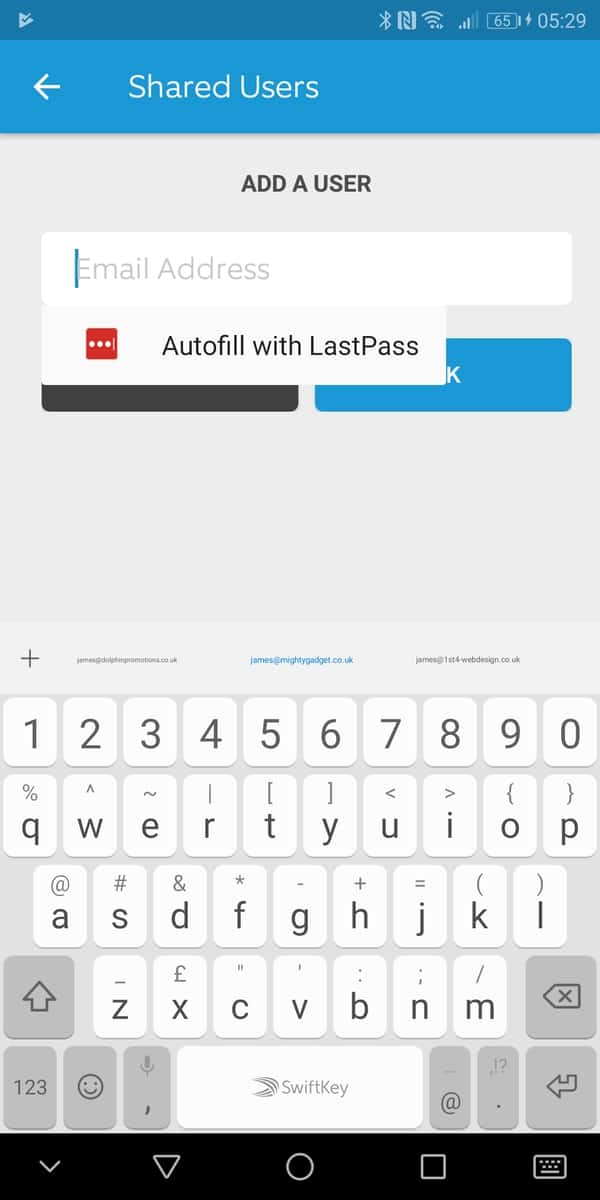Image resolution: width=600 pixels, height=1200 pixels.
Task: Focus the Email Address field
Action: [306, 268]
